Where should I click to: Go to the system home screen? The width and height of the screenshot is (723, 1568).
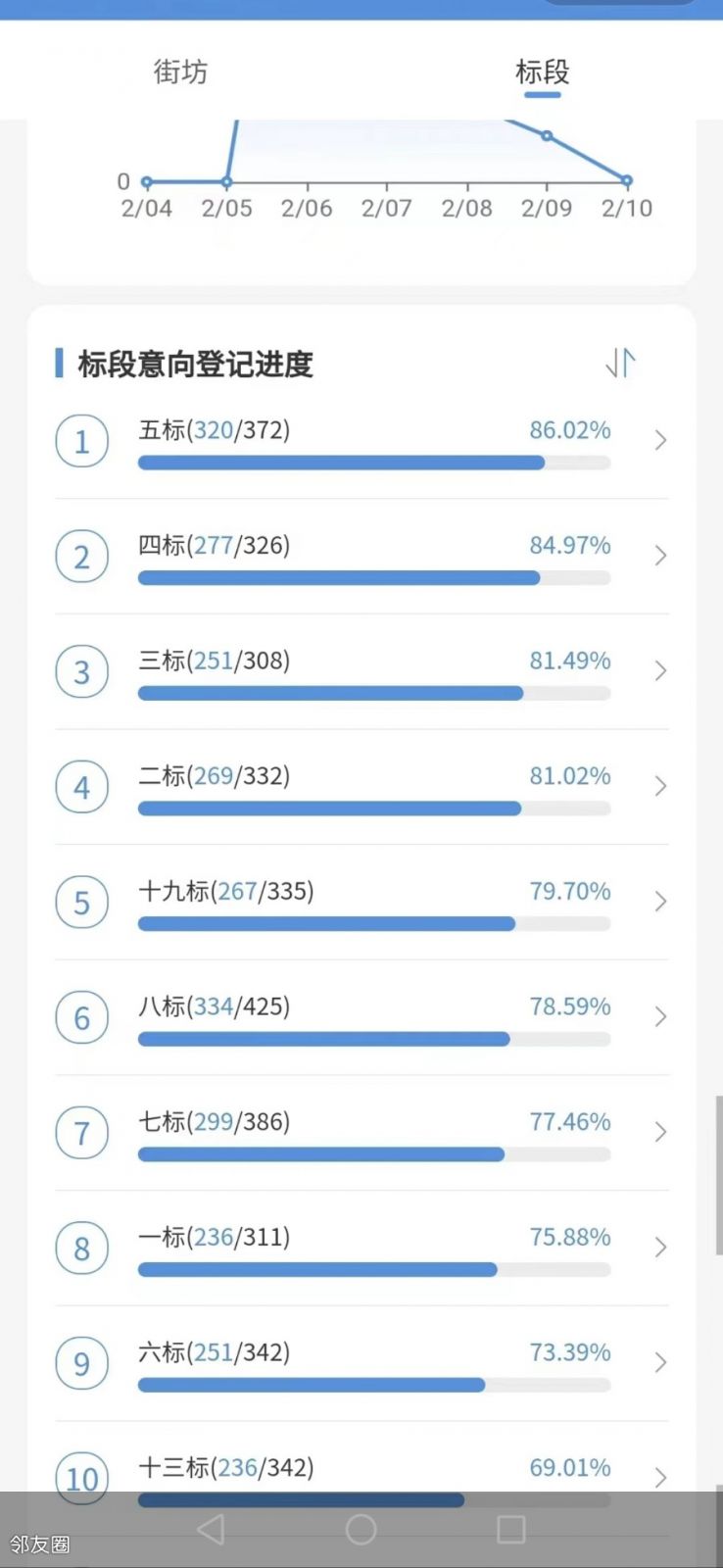click(x=361, y=1530)
